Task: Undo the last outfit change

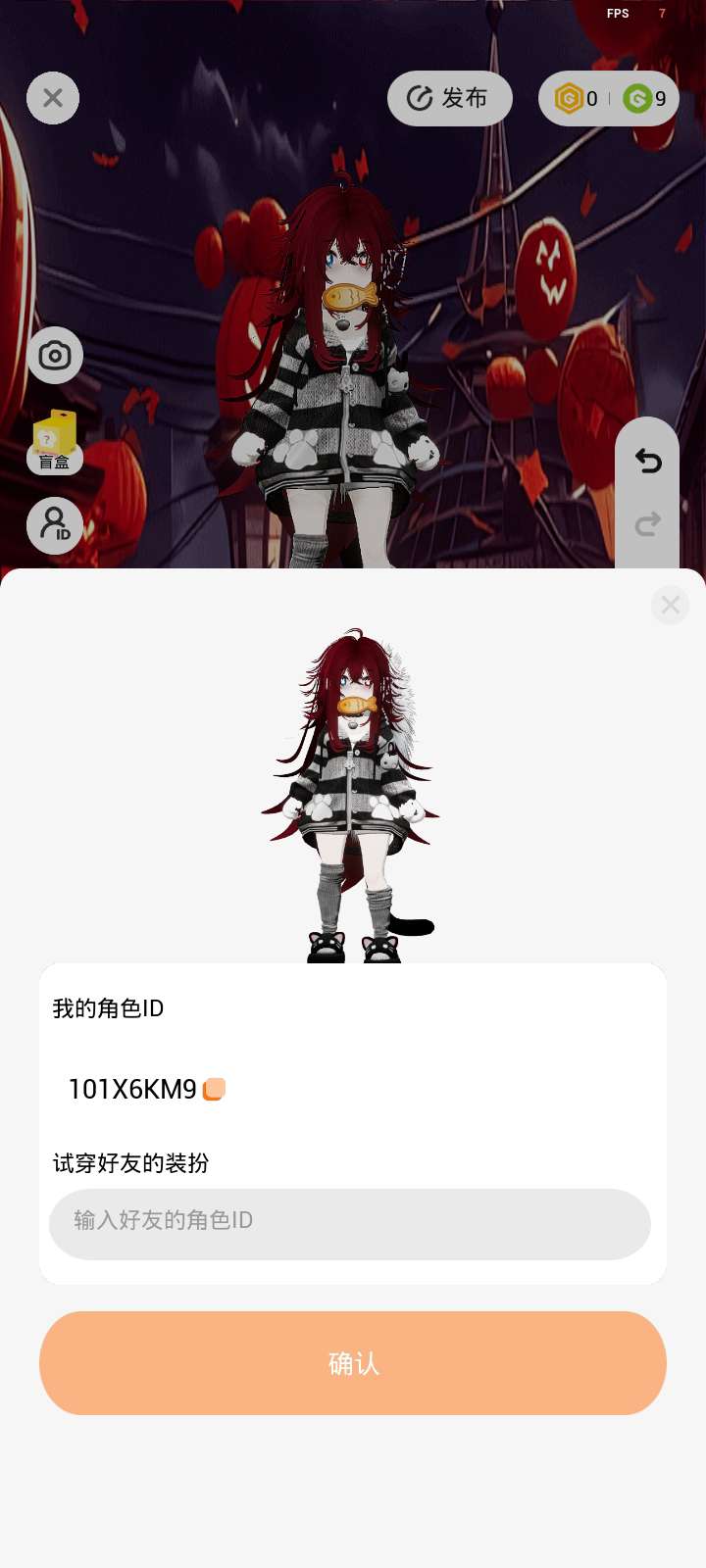Action: click(x=647, y=461)
